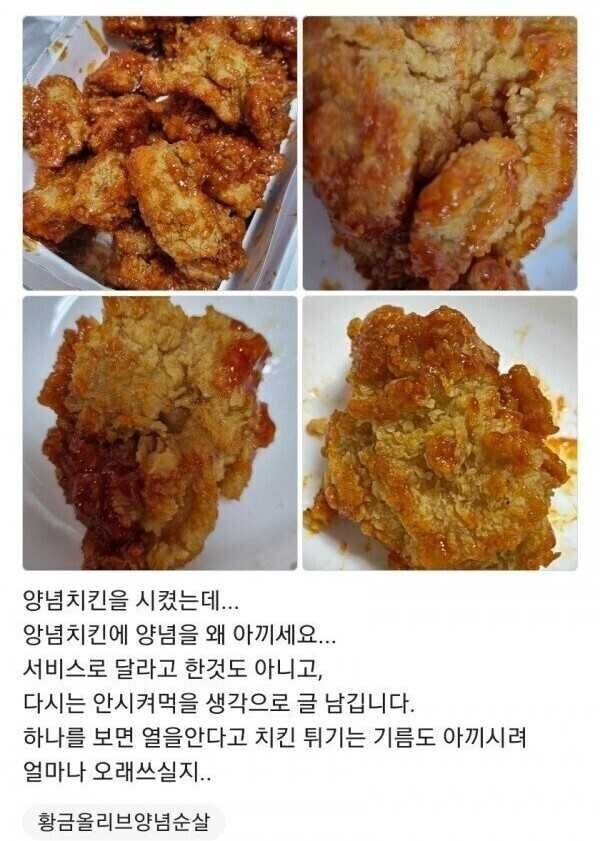The image size is (600, 841).
Task: View close-up photo of unsauced chicken coating
Action: (440, 153)
